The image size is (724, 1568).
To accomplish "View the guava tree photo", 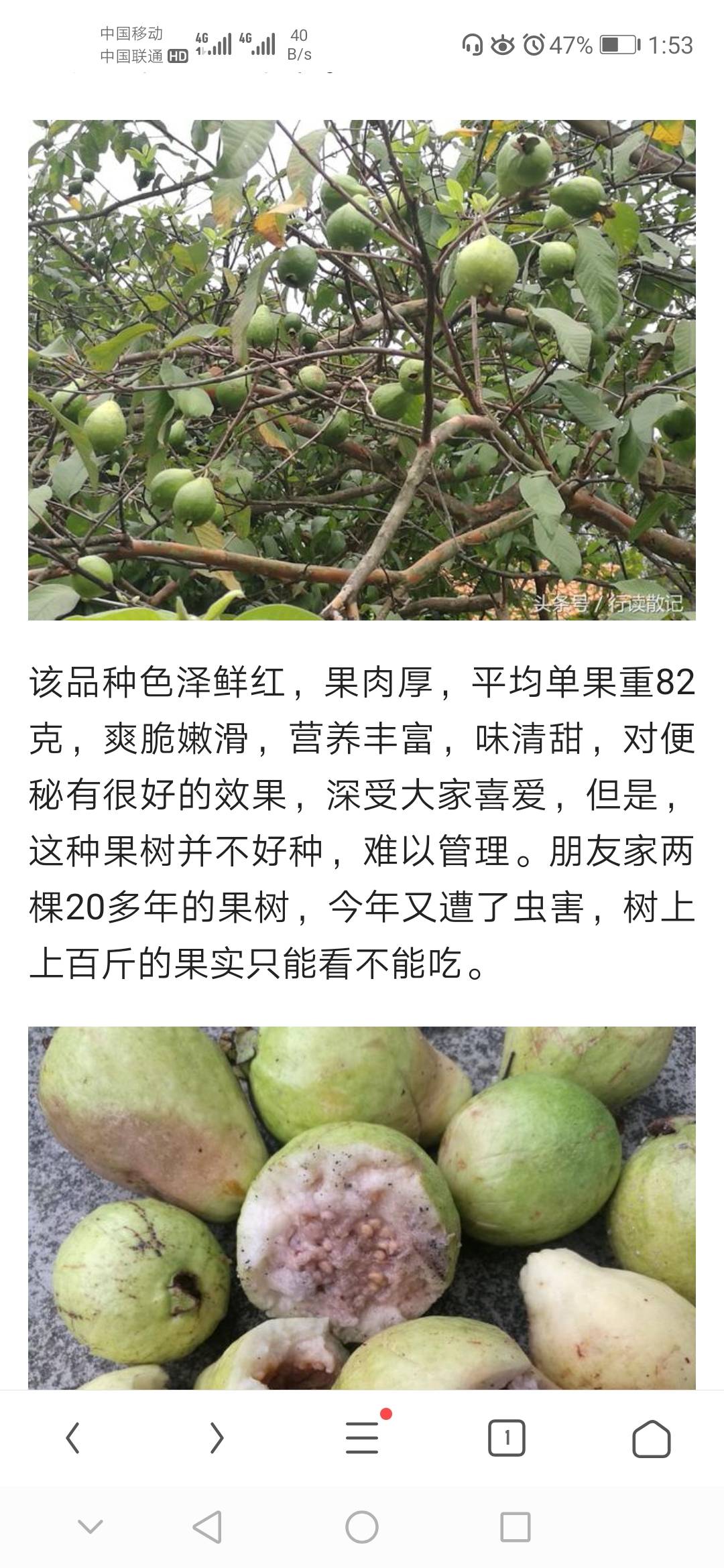I will pos(362,370).
